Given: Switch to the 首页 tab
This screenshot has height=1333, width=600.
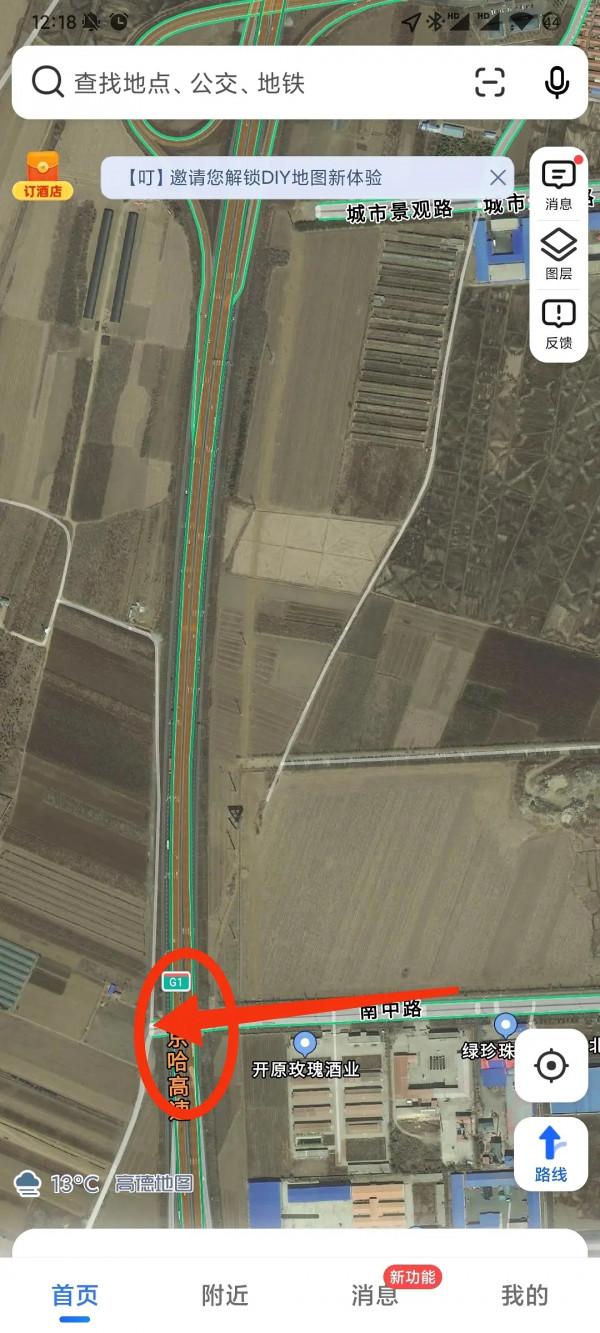Looking at the screenshot, I should click(x=75, y=1295).
